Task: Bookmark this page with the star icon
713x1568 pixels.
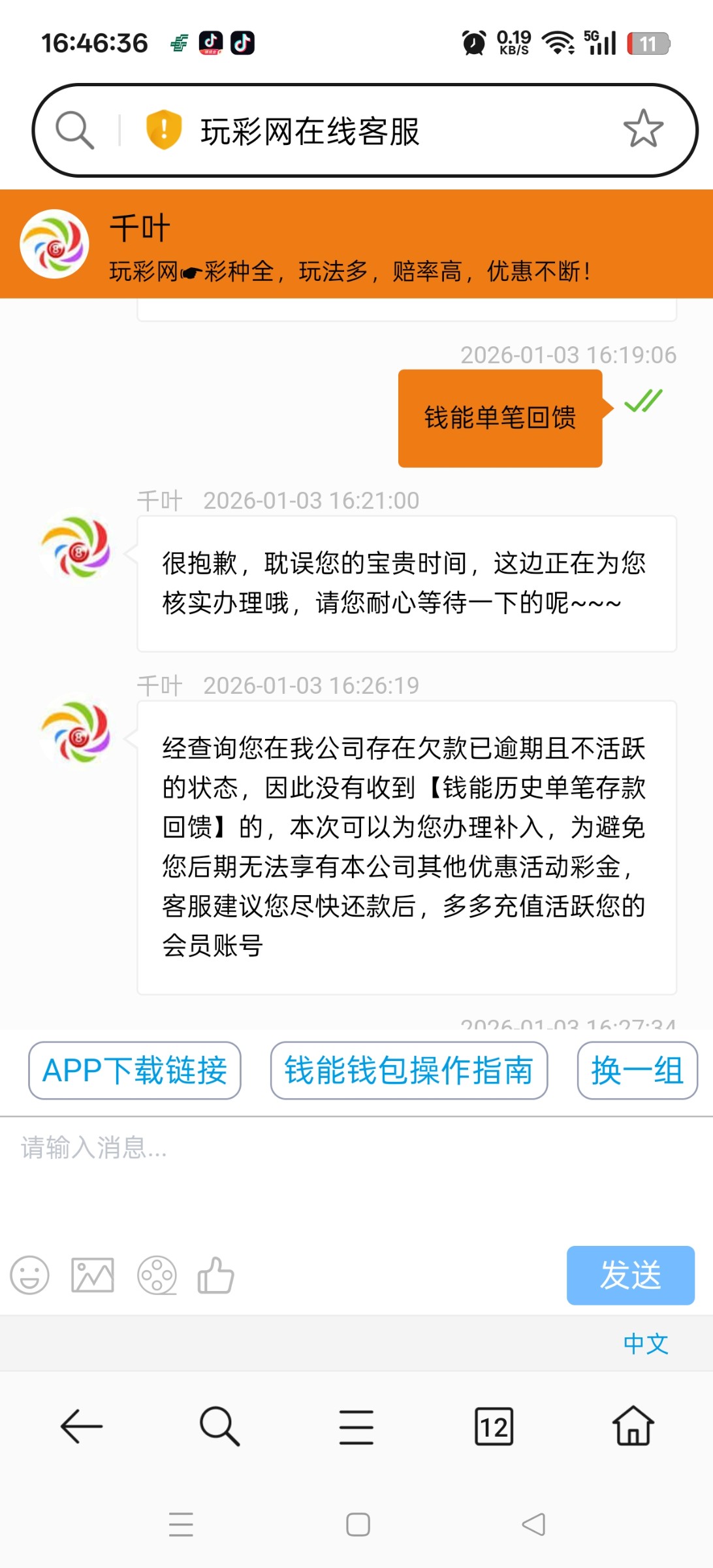Action: pos(642,129)
